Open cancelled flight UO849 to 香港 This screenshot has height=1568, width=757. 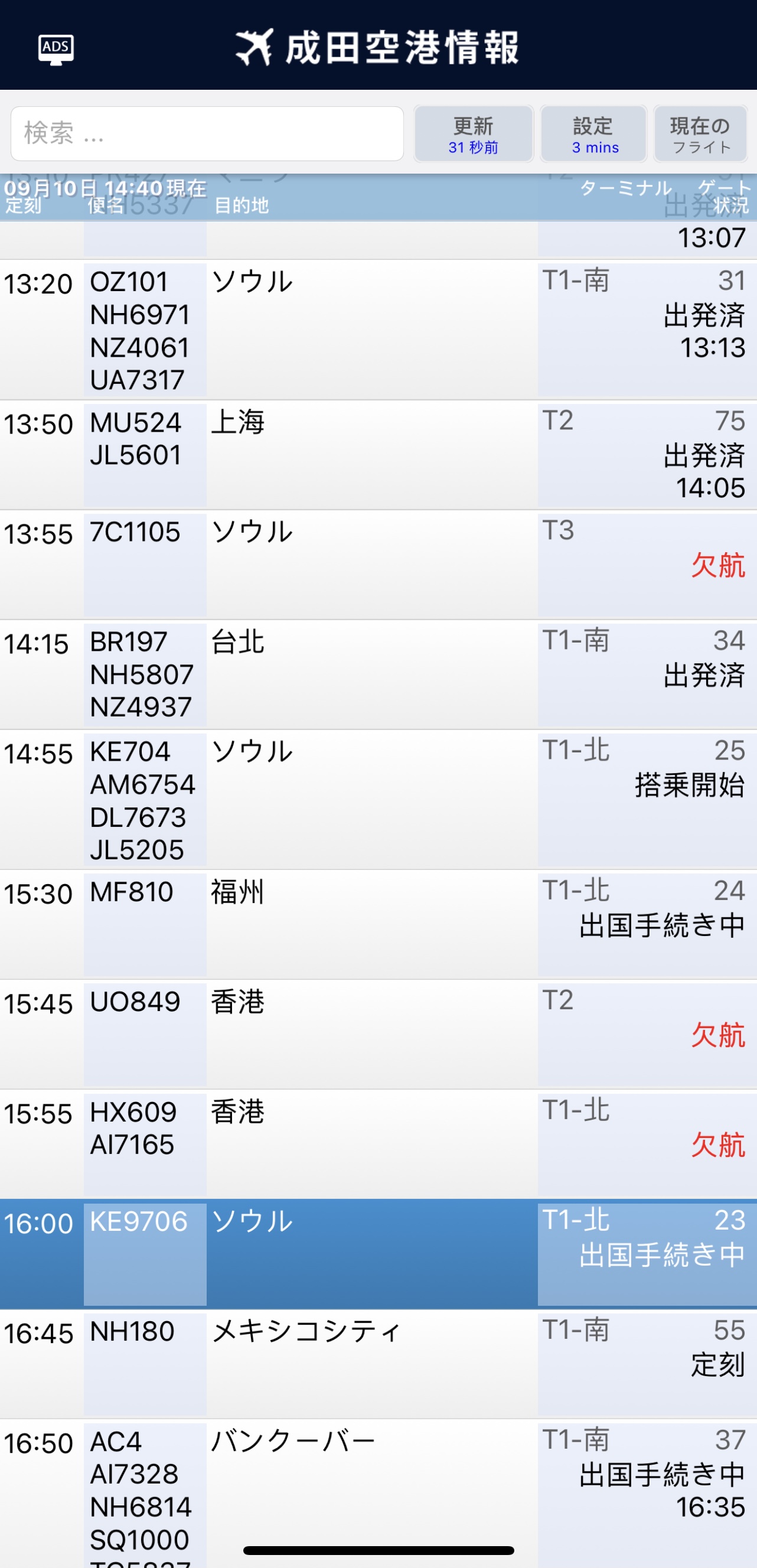coord(378,1035)
